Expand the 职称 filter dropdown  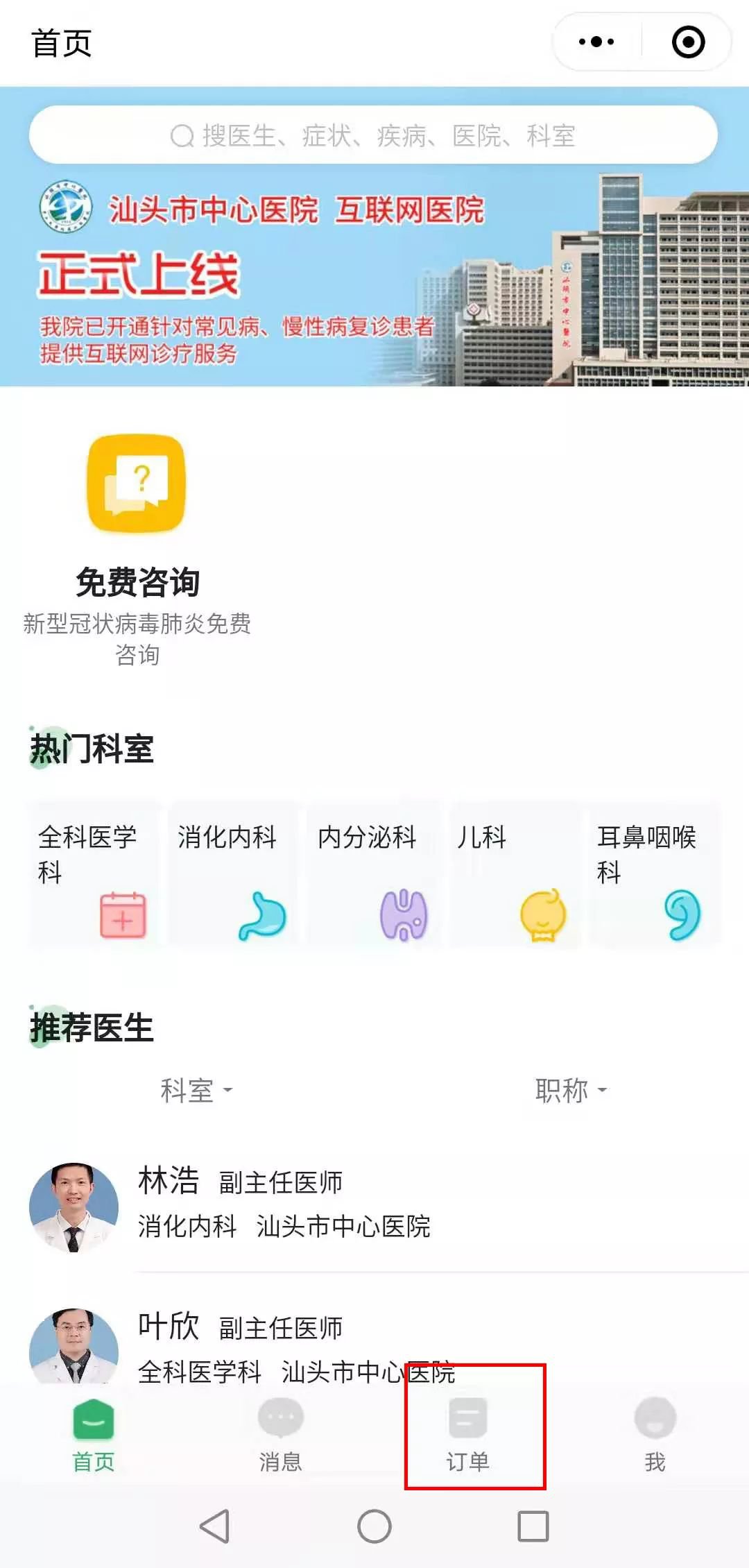[x=570, y=1091]
